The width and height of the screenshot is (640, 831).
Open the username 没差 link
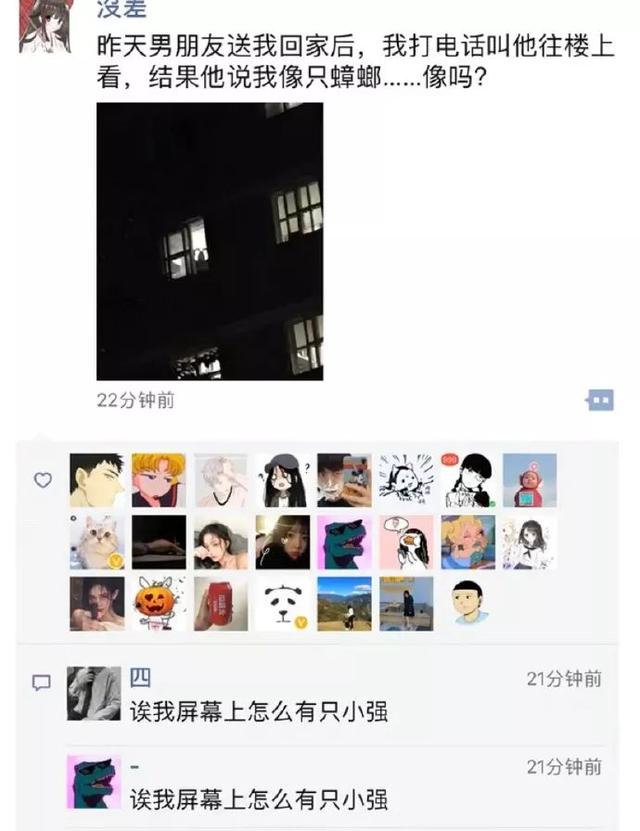[122, 10]
